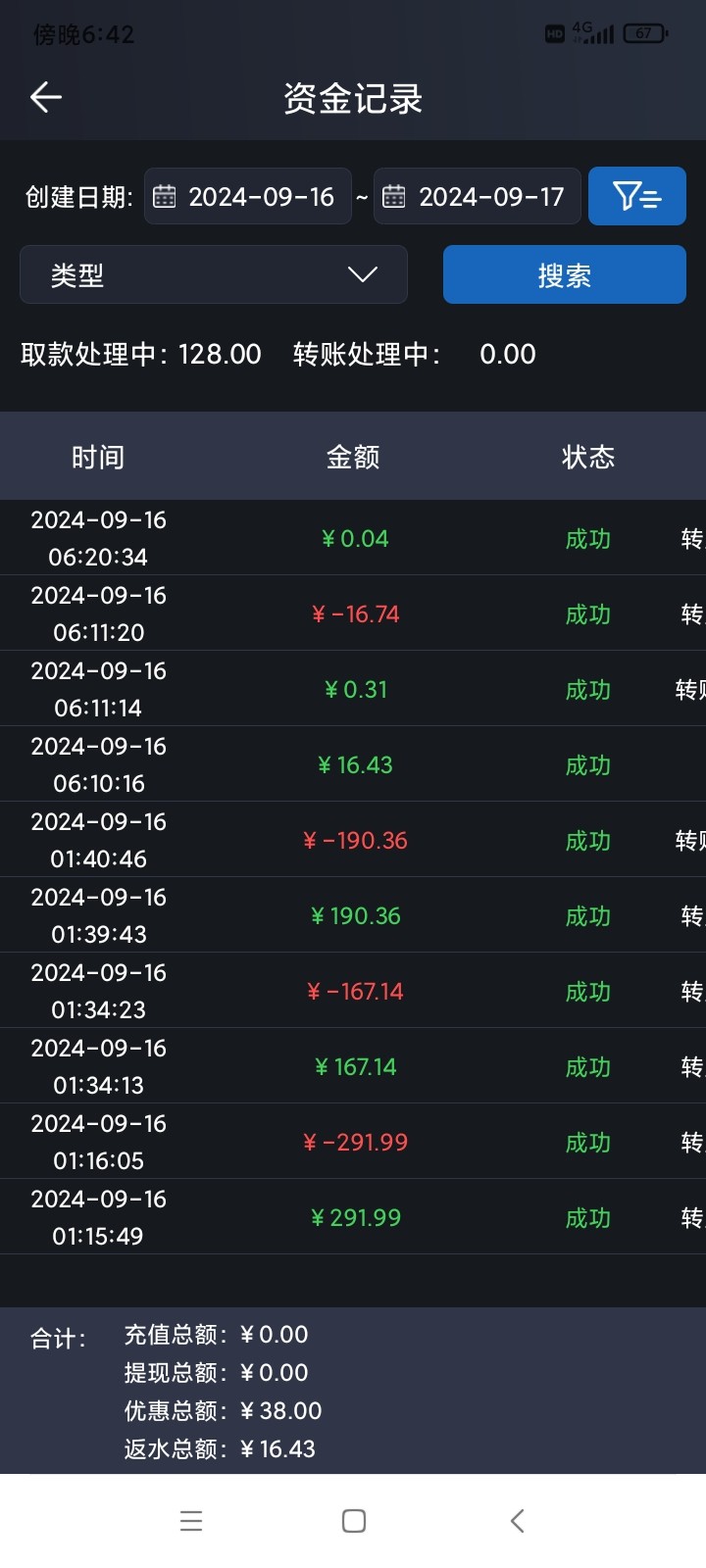
Task: Tap the battery indicator in status bar
Action: (x=644, y=32)
